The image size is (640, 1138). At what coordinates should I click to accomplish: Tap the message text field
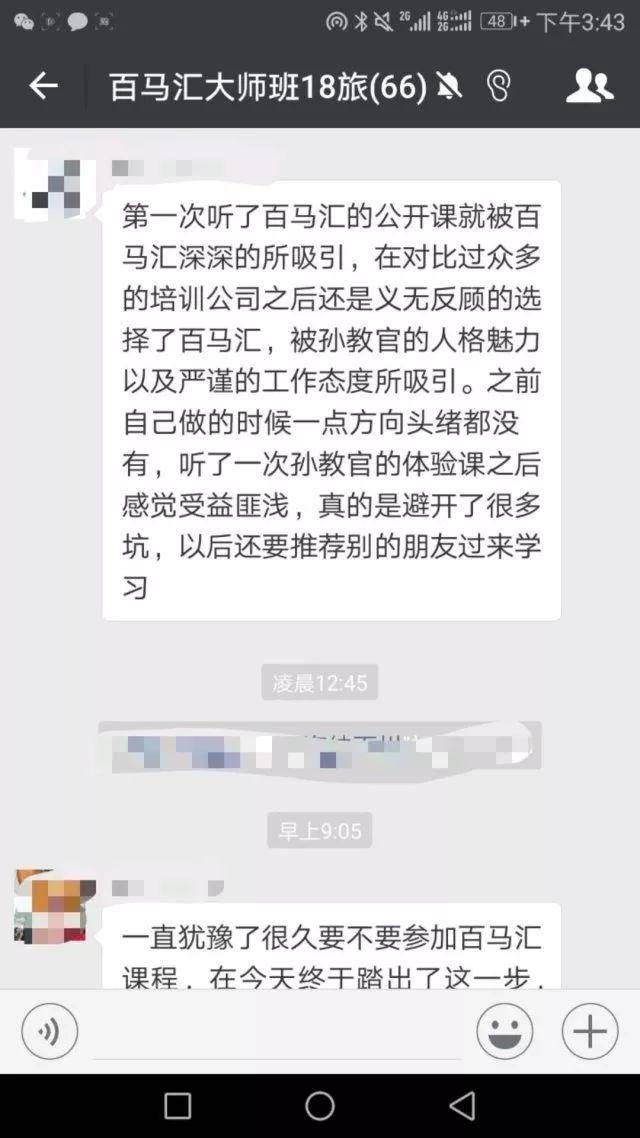(x=276, y=1032)
